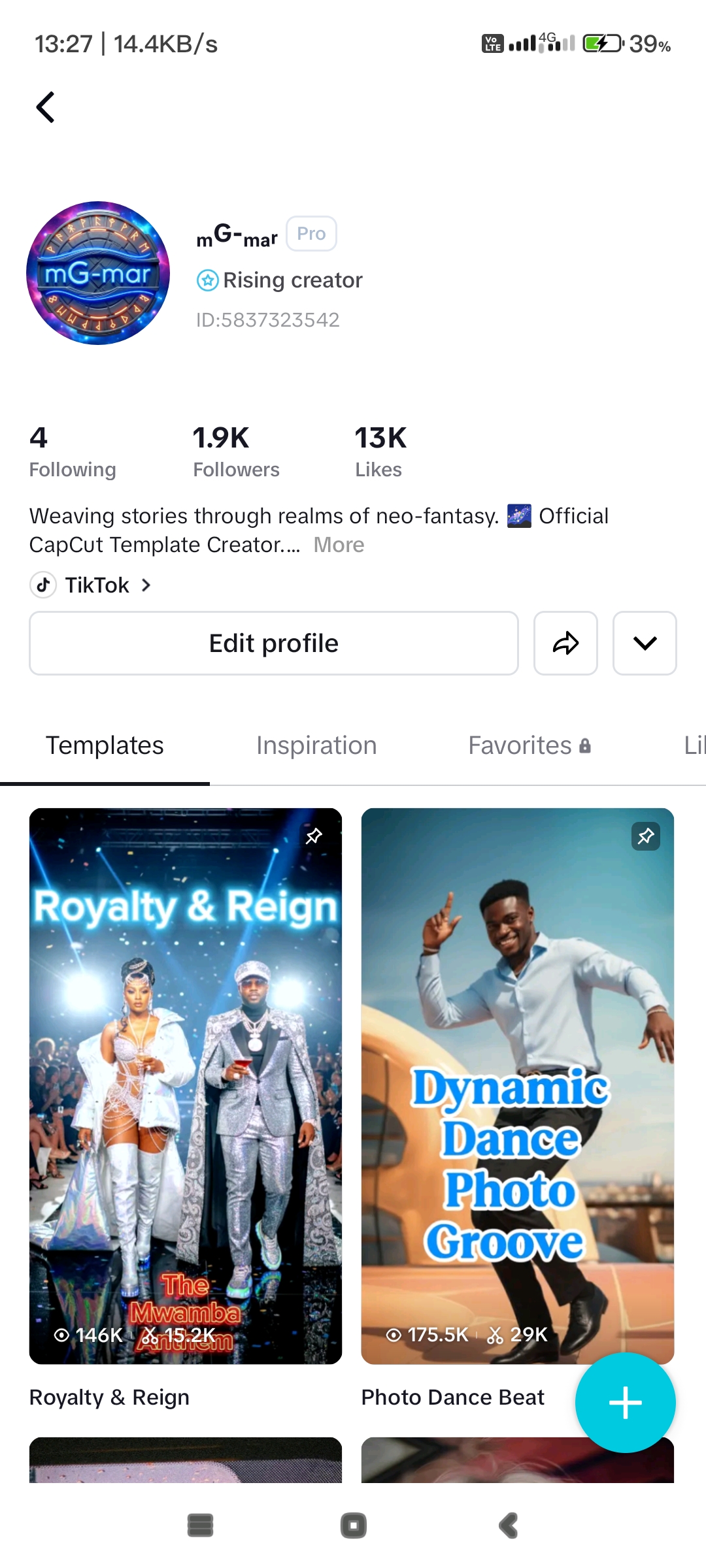The image size is (706, 1568).
Task: Open the linked TikTok account
Action: click(x=92, y=585)
